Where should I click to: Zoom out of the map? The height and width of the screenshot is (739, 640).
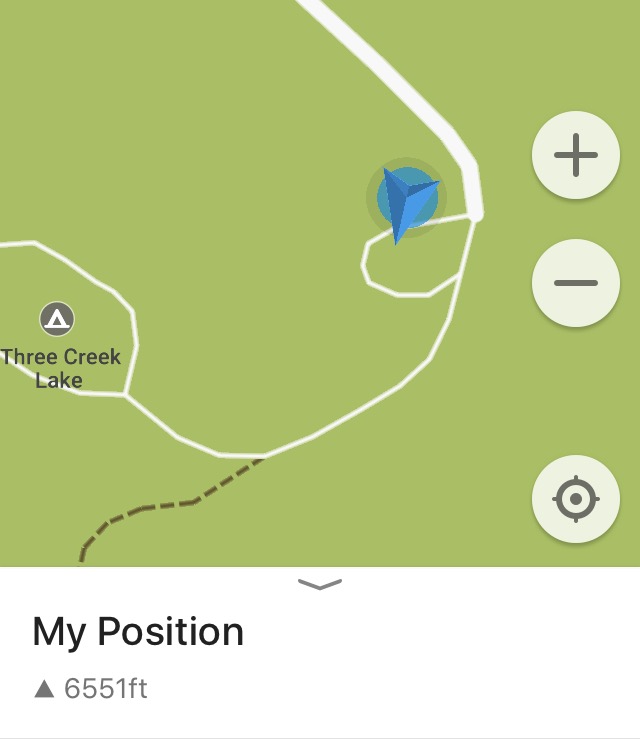click(x=576, y=283)
